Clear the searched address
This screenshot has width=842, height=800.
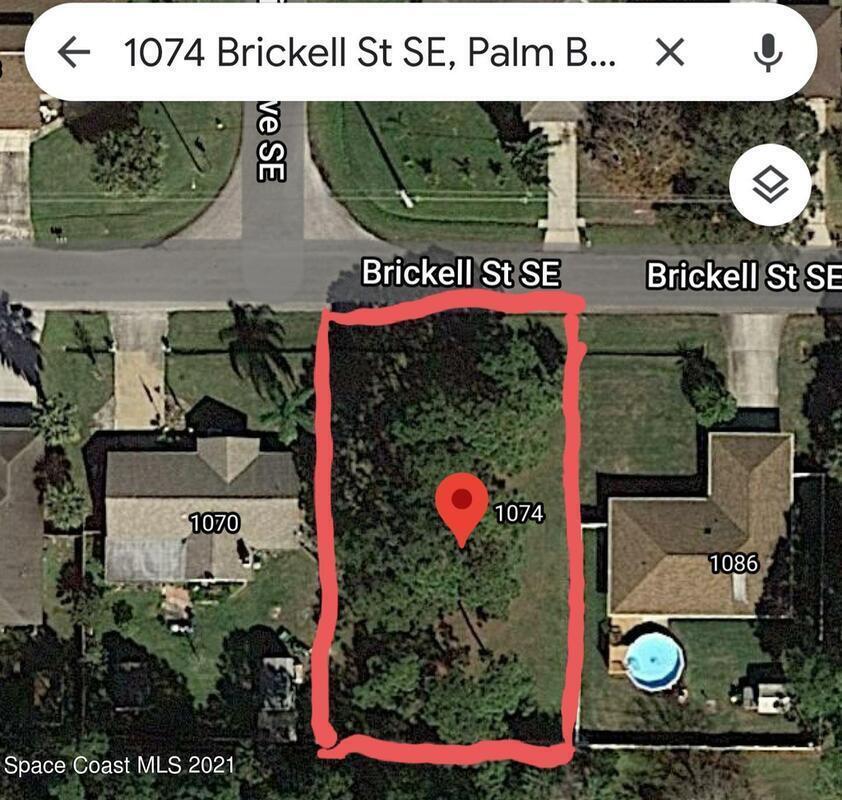coord(670,53)
